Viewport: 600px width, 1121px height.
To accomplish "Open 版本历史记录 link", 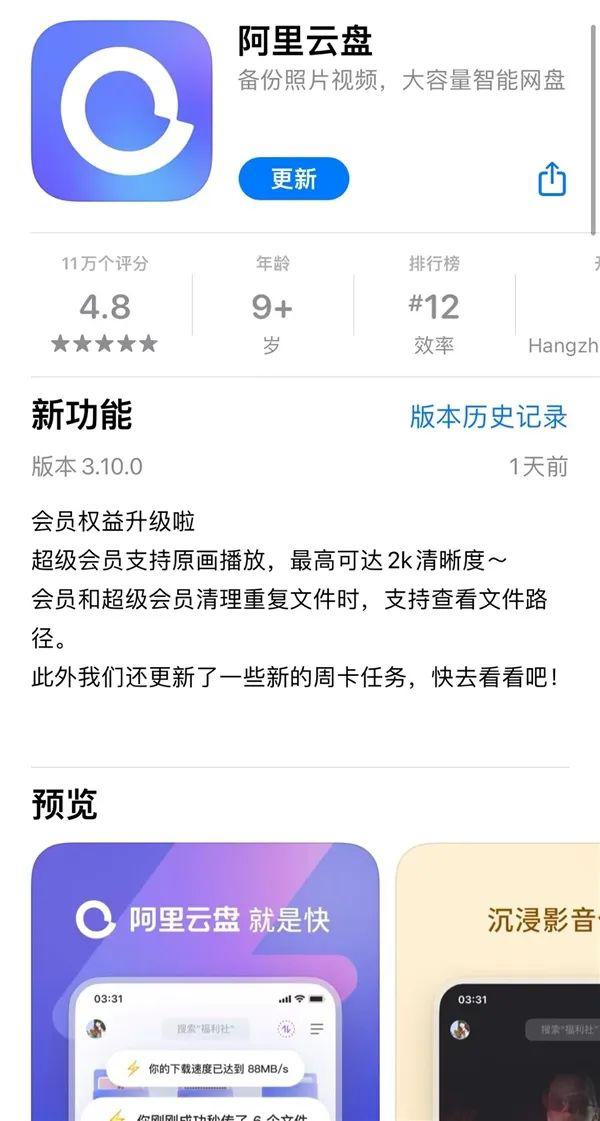I will [488, 416].
